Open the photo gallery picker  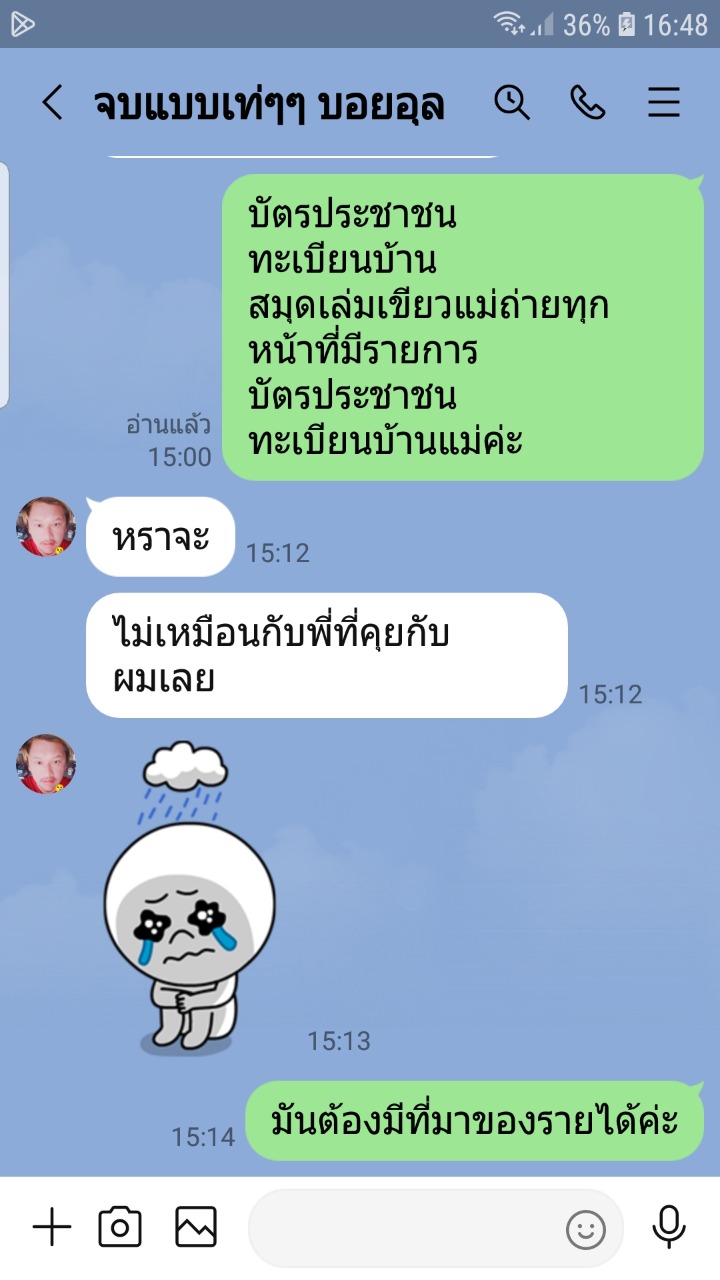point(196,1227)
